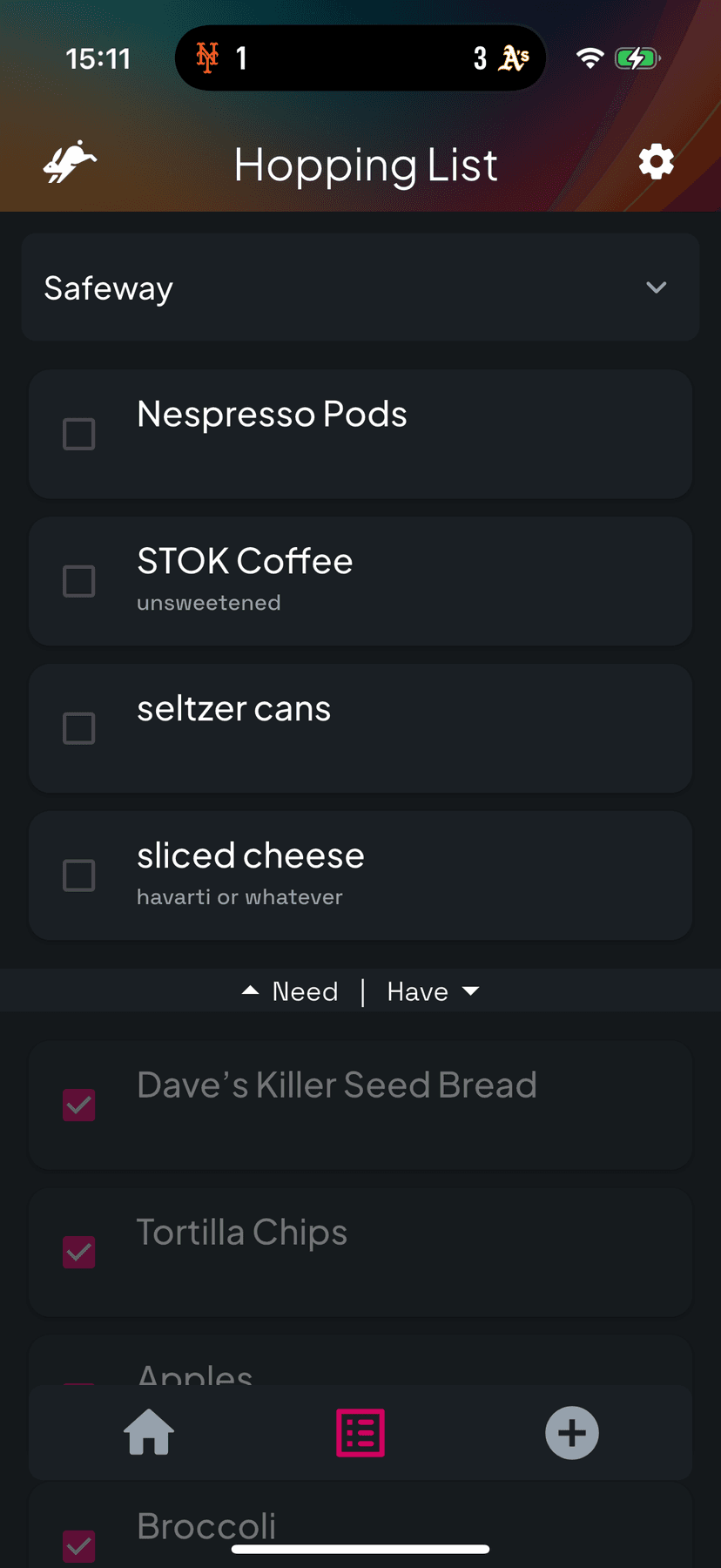The height and width of the screenshot is (1568, 721).
Task: Uncheck Tortilla Chips
Action: point(79,1252)
